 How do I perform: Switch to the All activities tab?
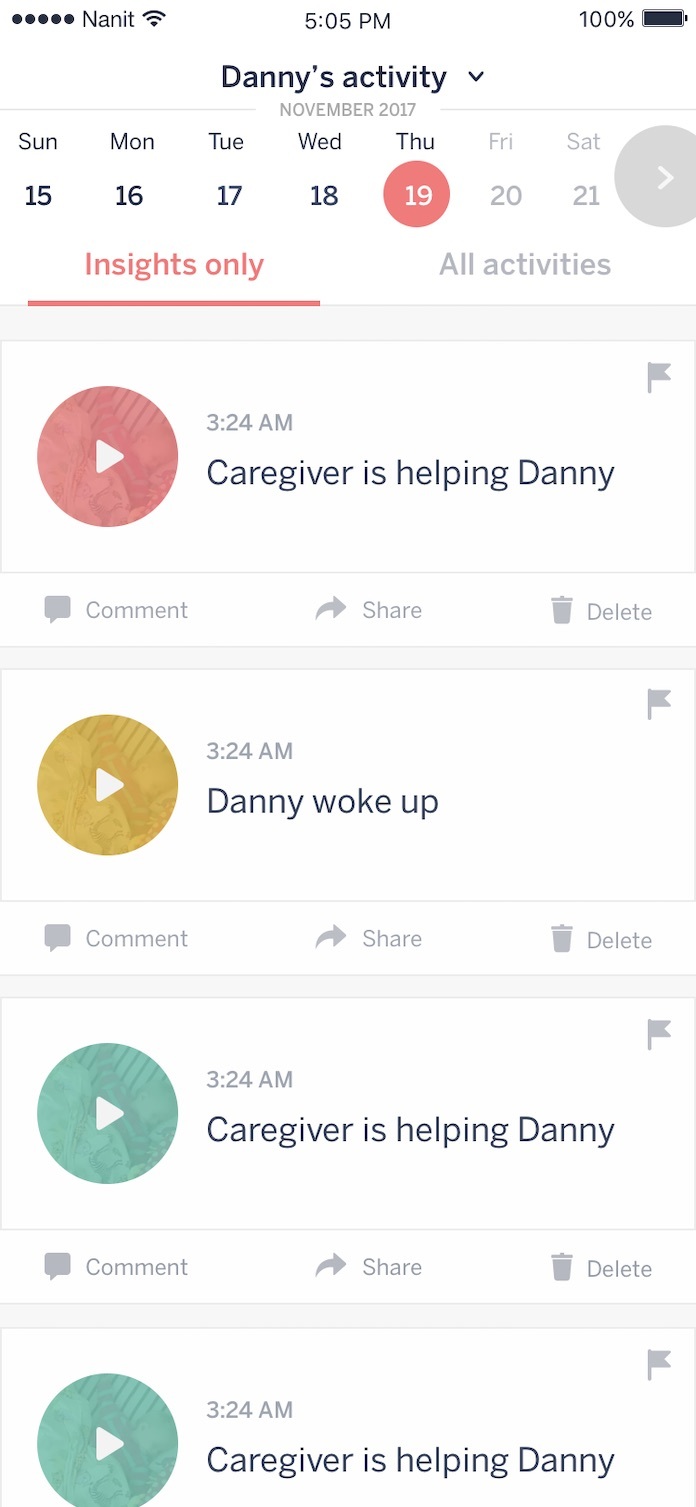(x=525, y=265)
